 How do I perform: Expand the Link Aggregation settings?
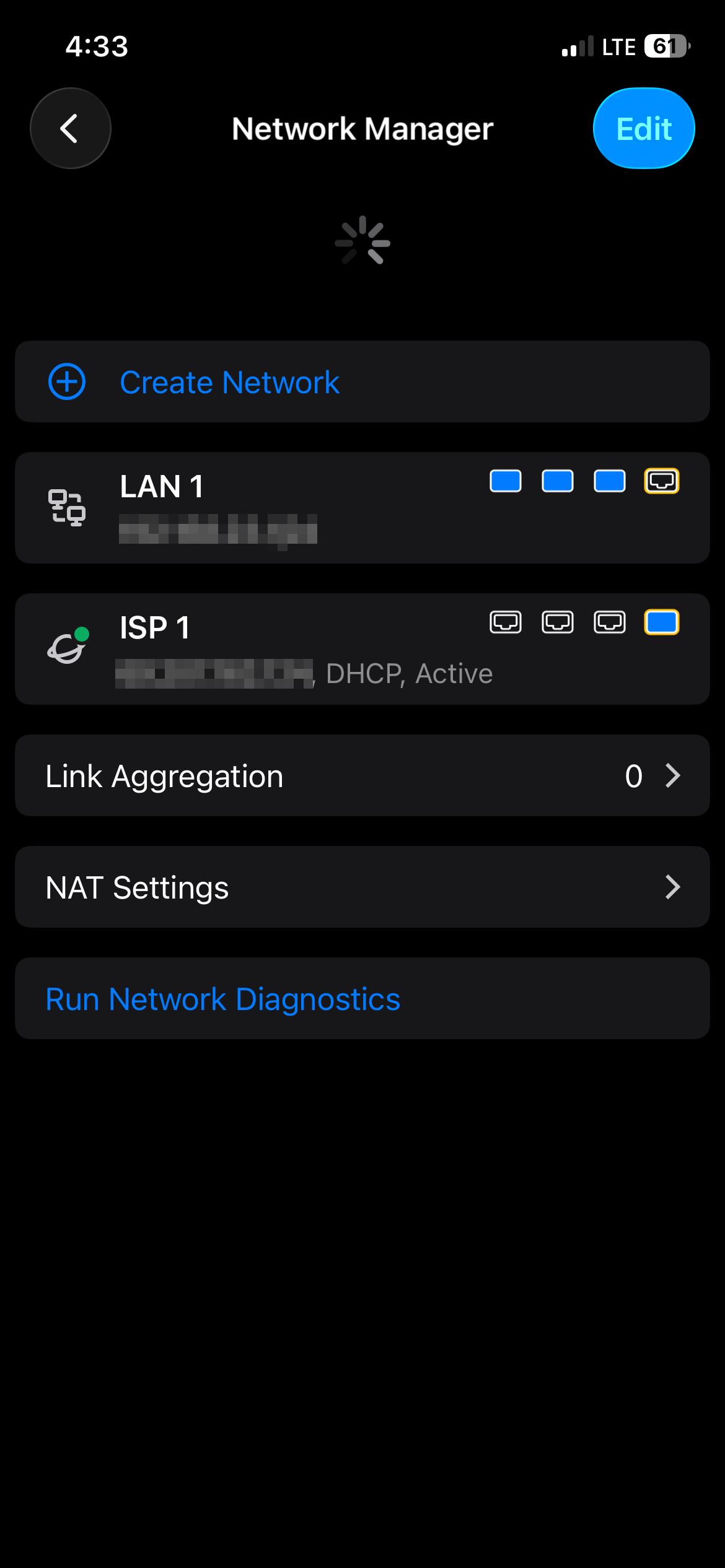[673, 776]
